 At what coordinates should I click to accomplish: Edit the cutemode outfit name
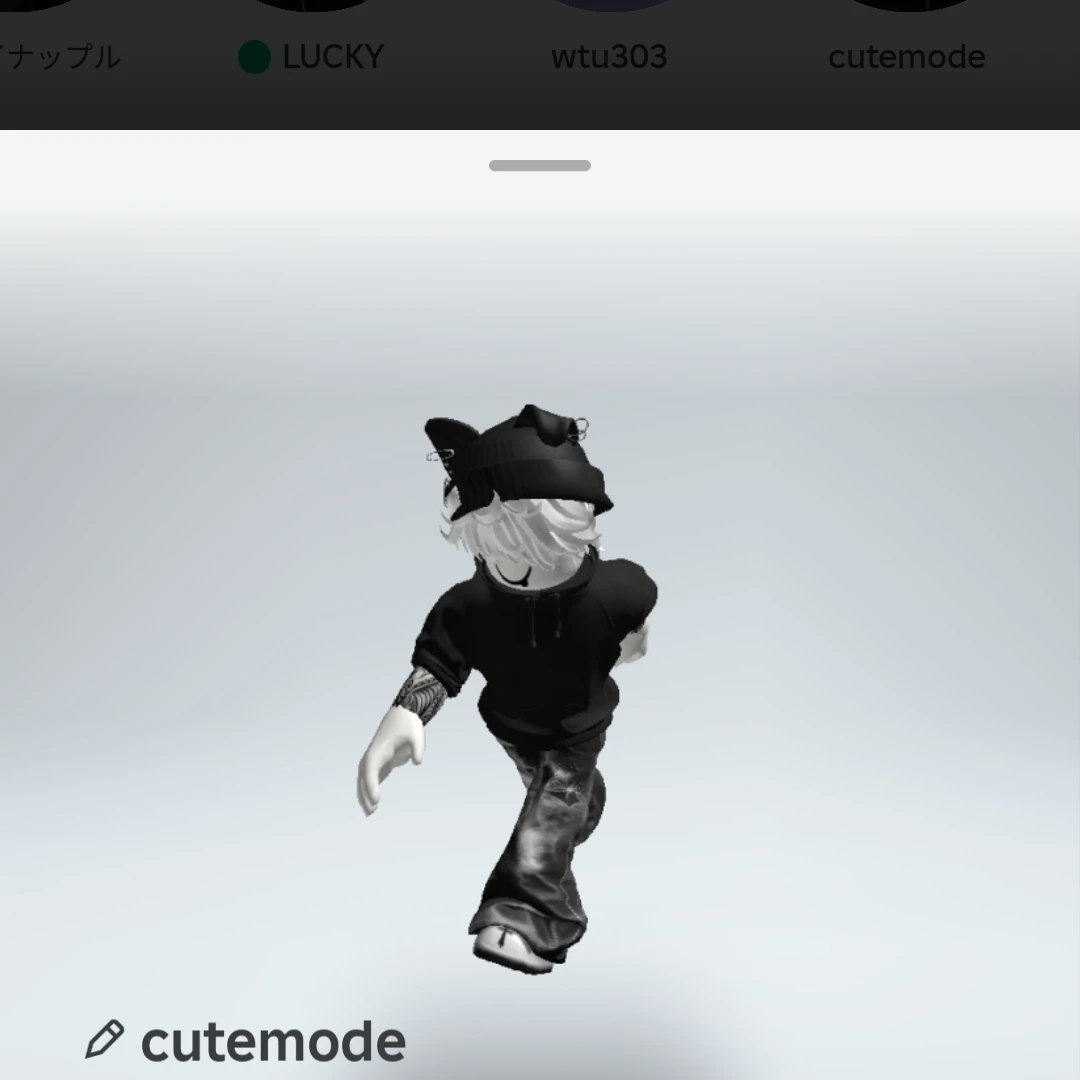click(x=104, y=1041)
